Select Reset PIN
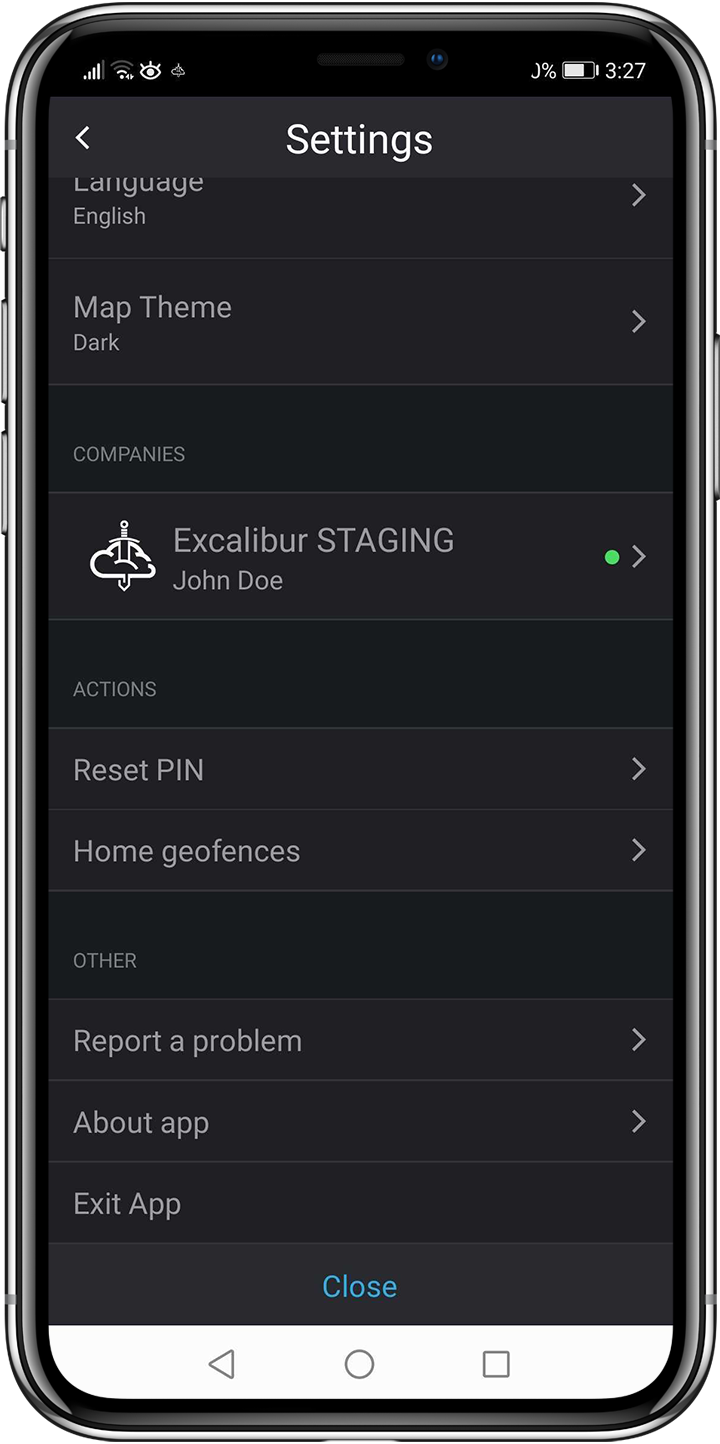720x1444 pixels. (360, 769)
